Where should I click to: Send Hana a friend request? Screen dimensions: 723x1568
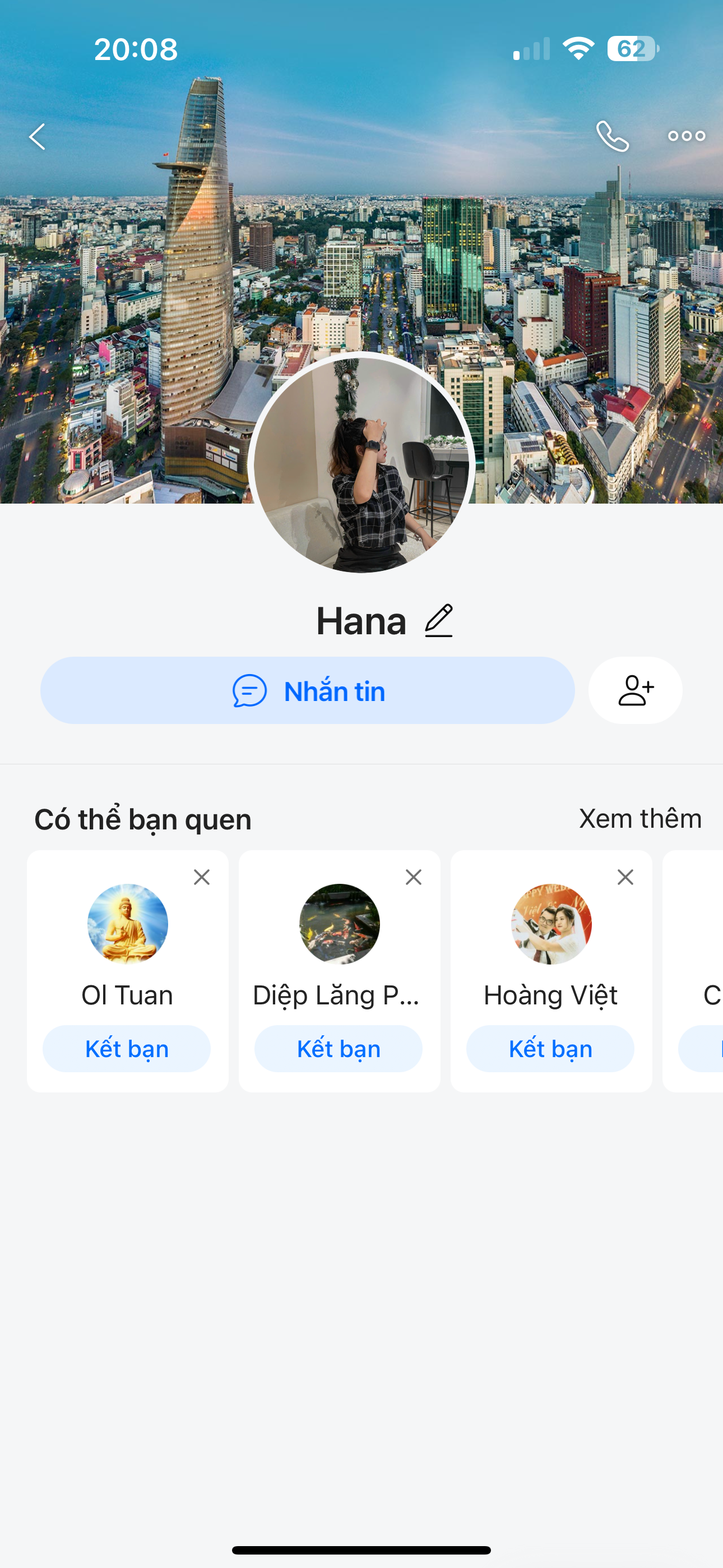click(635, 691)
